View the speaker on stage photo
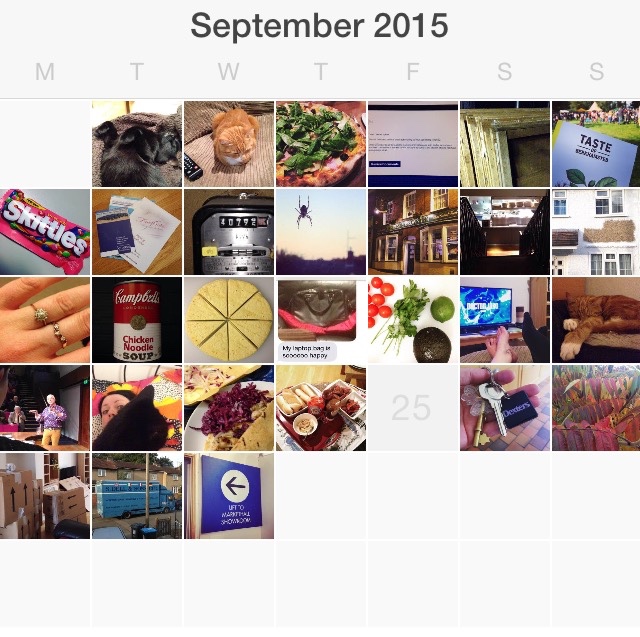The image size is (640, 637). [x=45, y=407]
